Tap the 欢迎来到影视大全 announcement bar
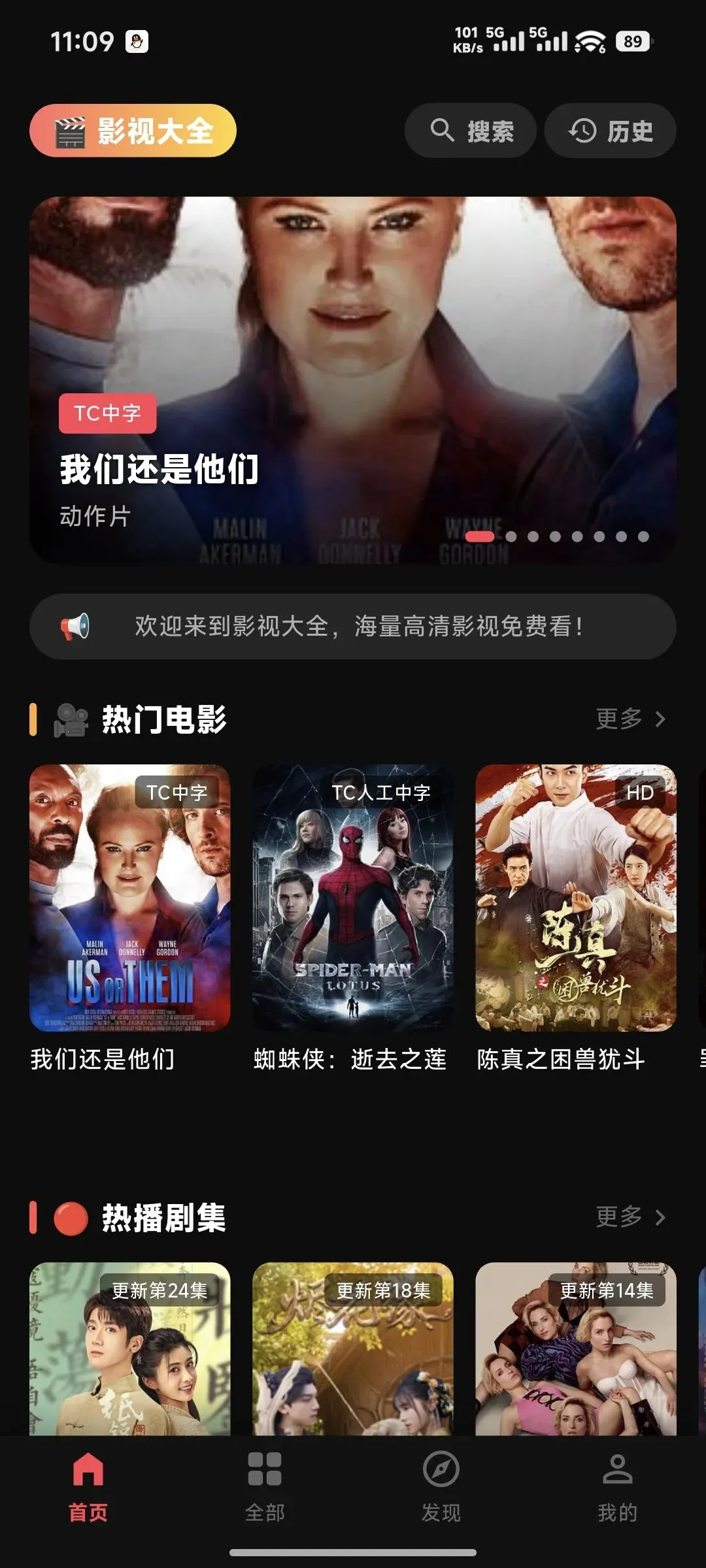706x1568 pixels. pyautogui.click(x=353, y=626)
